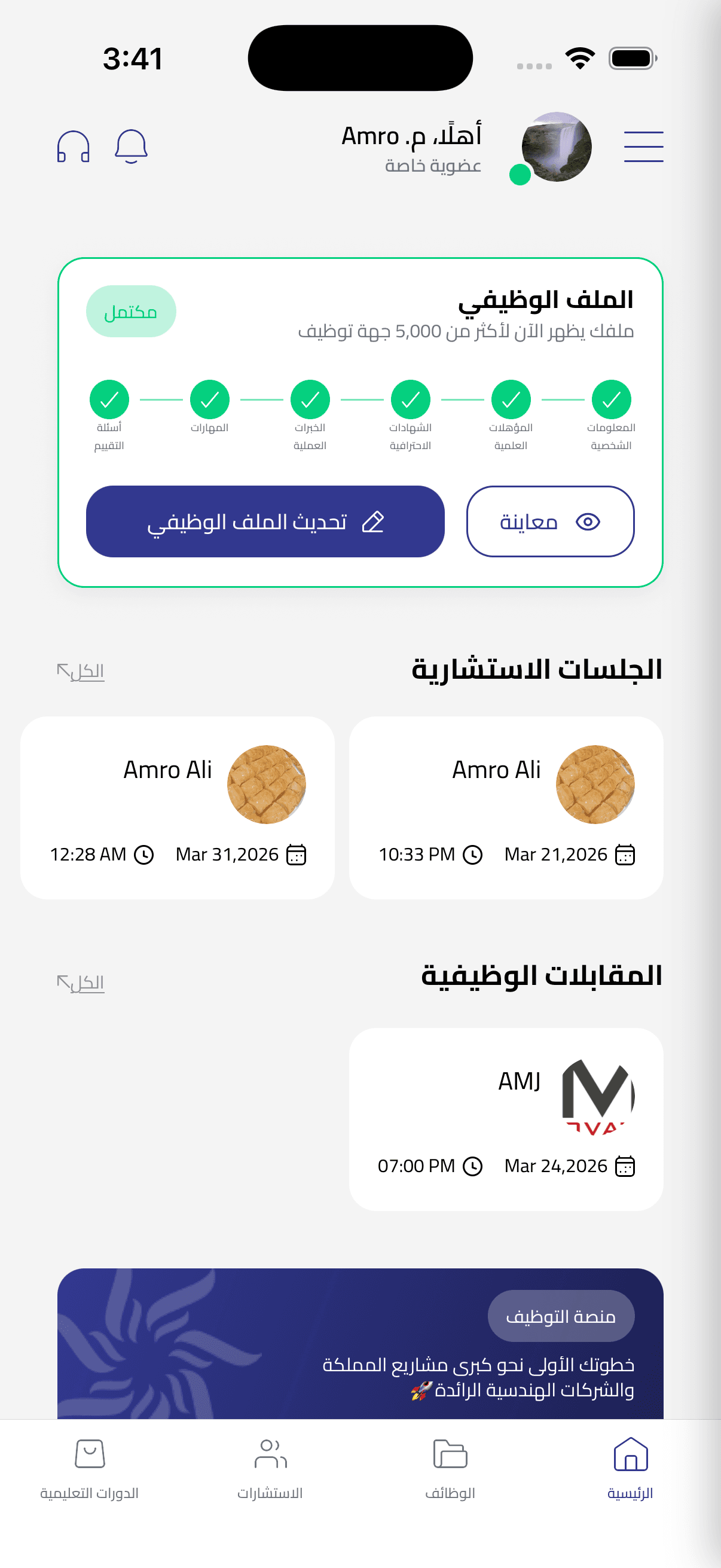Click the منصة التوظيف badge
Image resolution: width=721 pixels, height=1568 pixels.
[x=561, y=1316]
